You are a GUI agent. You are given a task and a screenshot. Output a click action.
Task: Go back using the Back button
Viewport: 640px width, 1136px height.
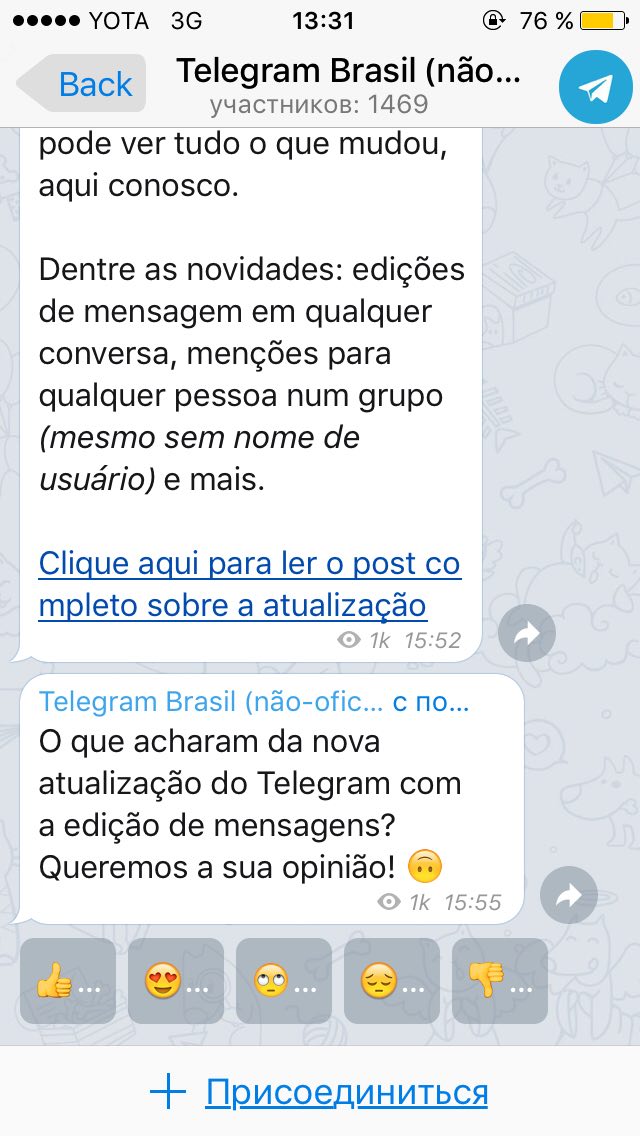(x=83, y=84)
